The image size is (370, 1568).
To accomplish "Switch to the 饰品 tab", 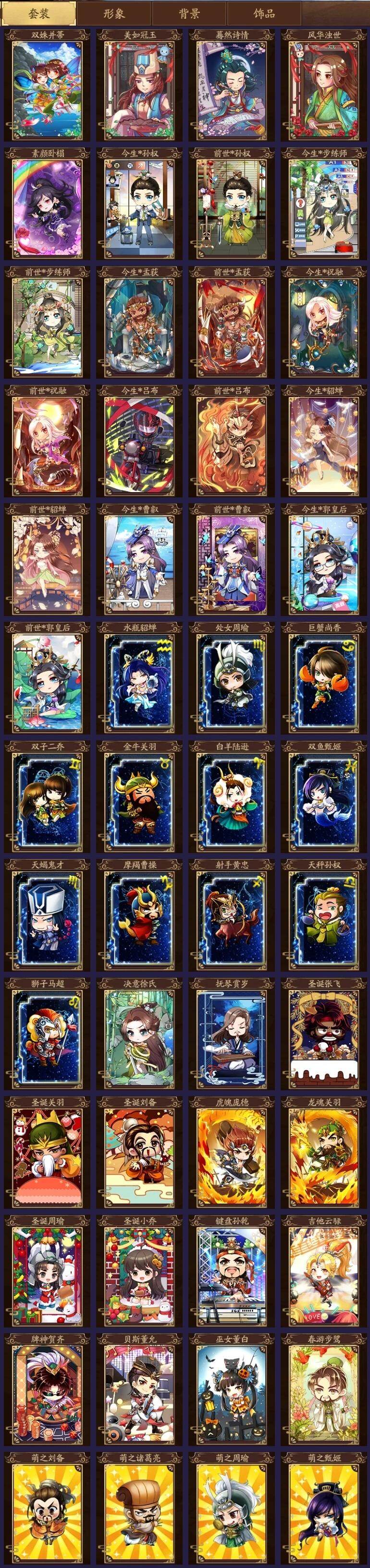I will 264,13.
